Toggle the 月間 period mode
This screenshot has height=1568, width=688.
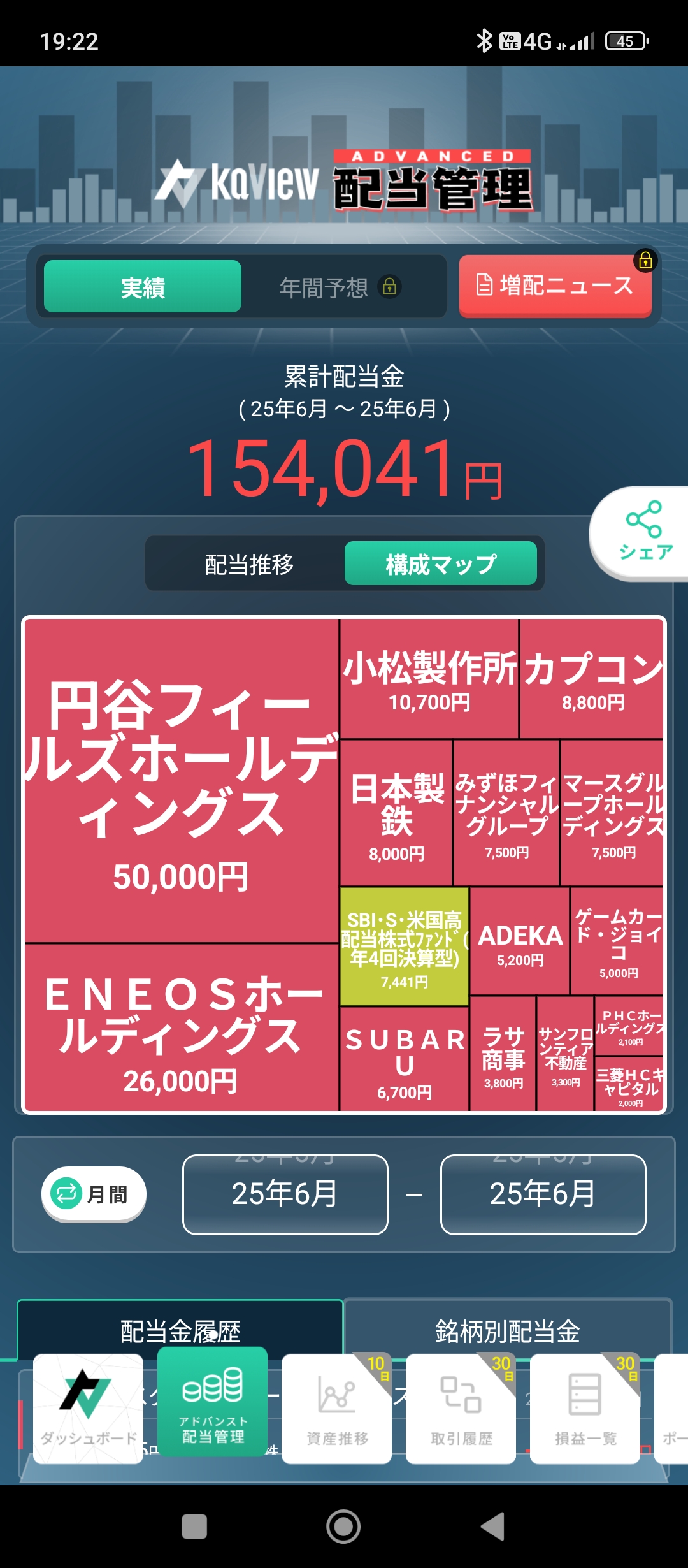point(94,1194)
